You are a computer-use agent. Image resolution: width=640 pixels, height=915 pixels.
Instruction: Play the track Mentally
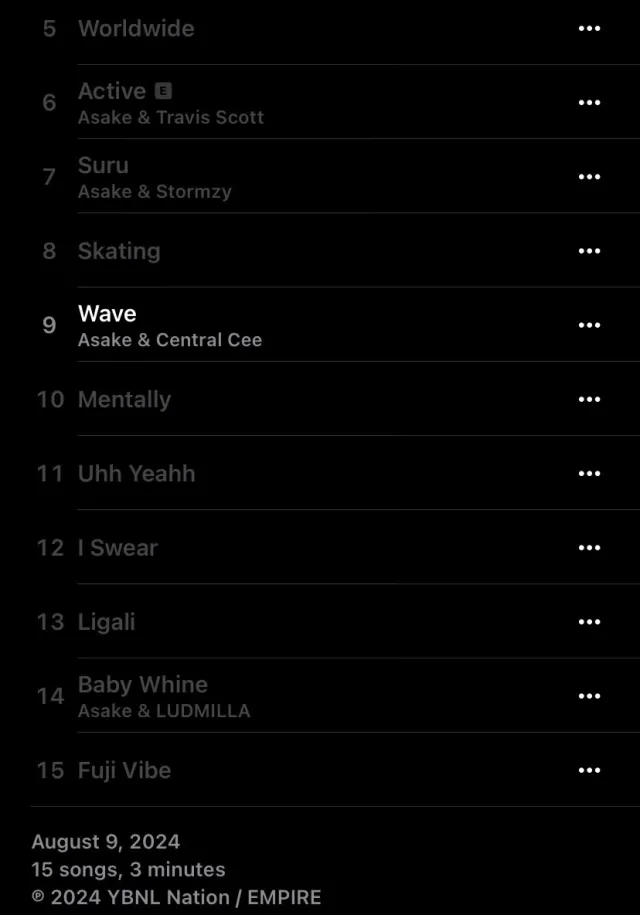(x=124, y=399)
